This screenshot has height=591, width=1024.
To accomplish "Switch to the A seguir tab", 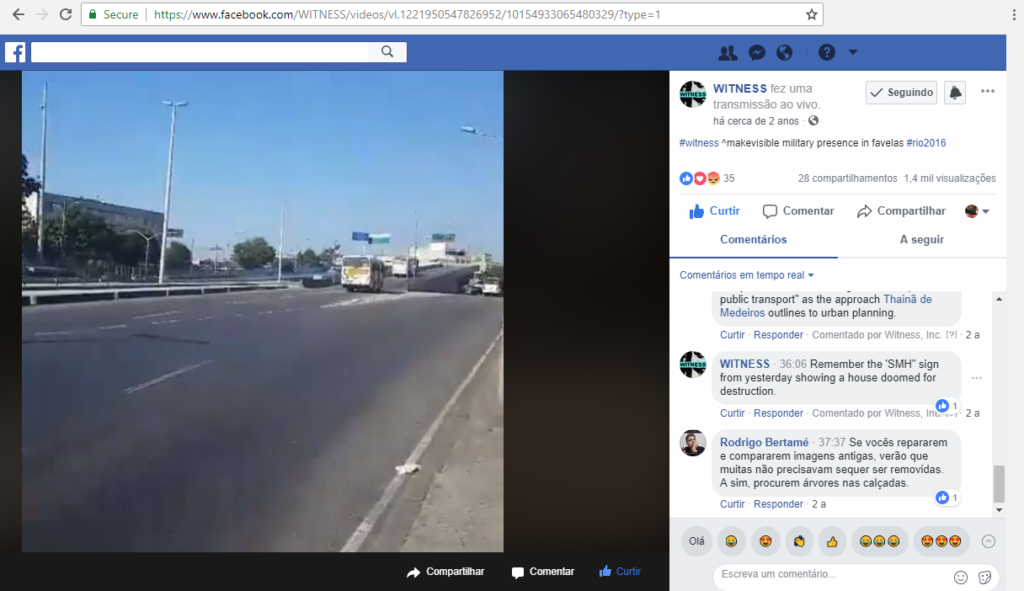I will [921, 240].
